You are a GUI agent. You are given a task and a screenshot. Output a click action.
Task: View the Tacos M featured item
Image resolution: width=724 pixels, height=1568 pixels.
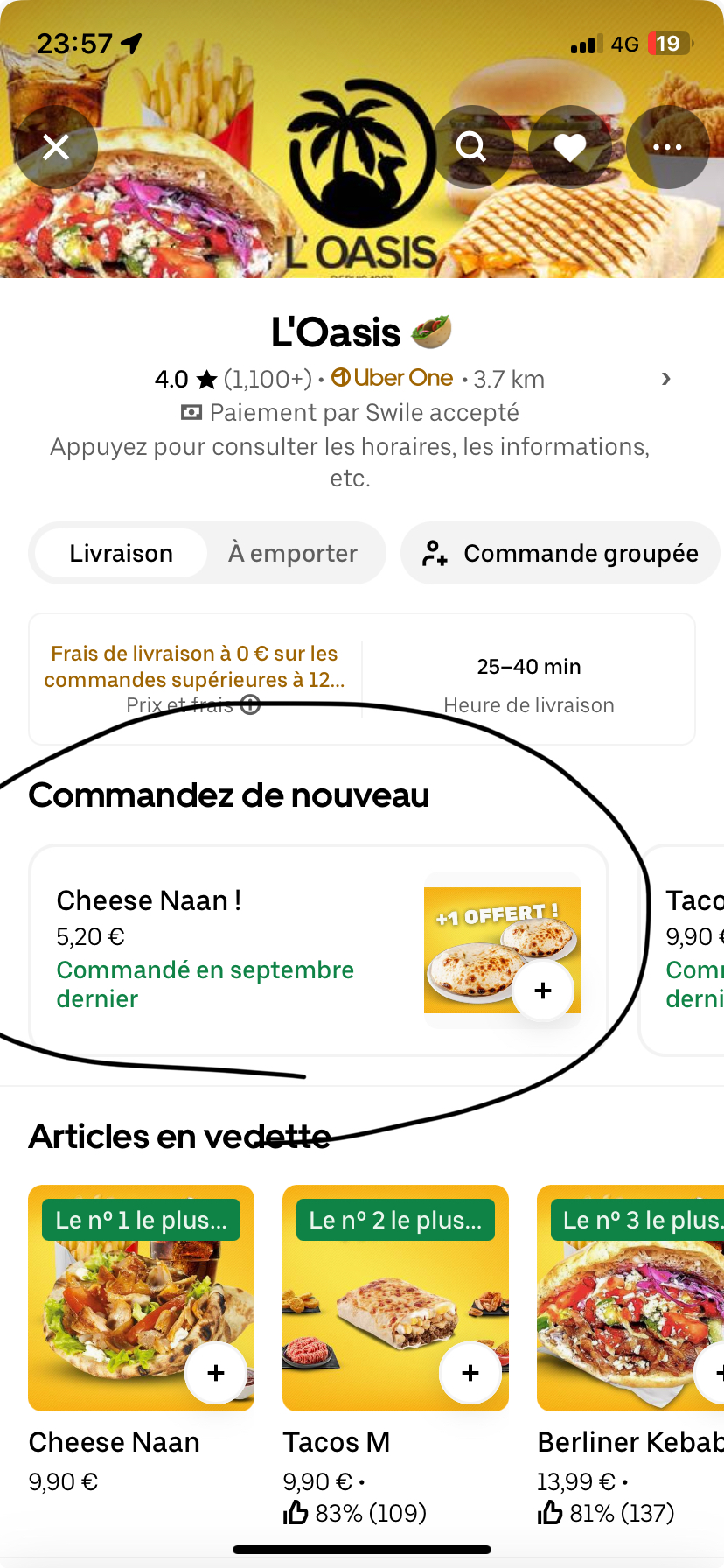(x=337, y=1442)
